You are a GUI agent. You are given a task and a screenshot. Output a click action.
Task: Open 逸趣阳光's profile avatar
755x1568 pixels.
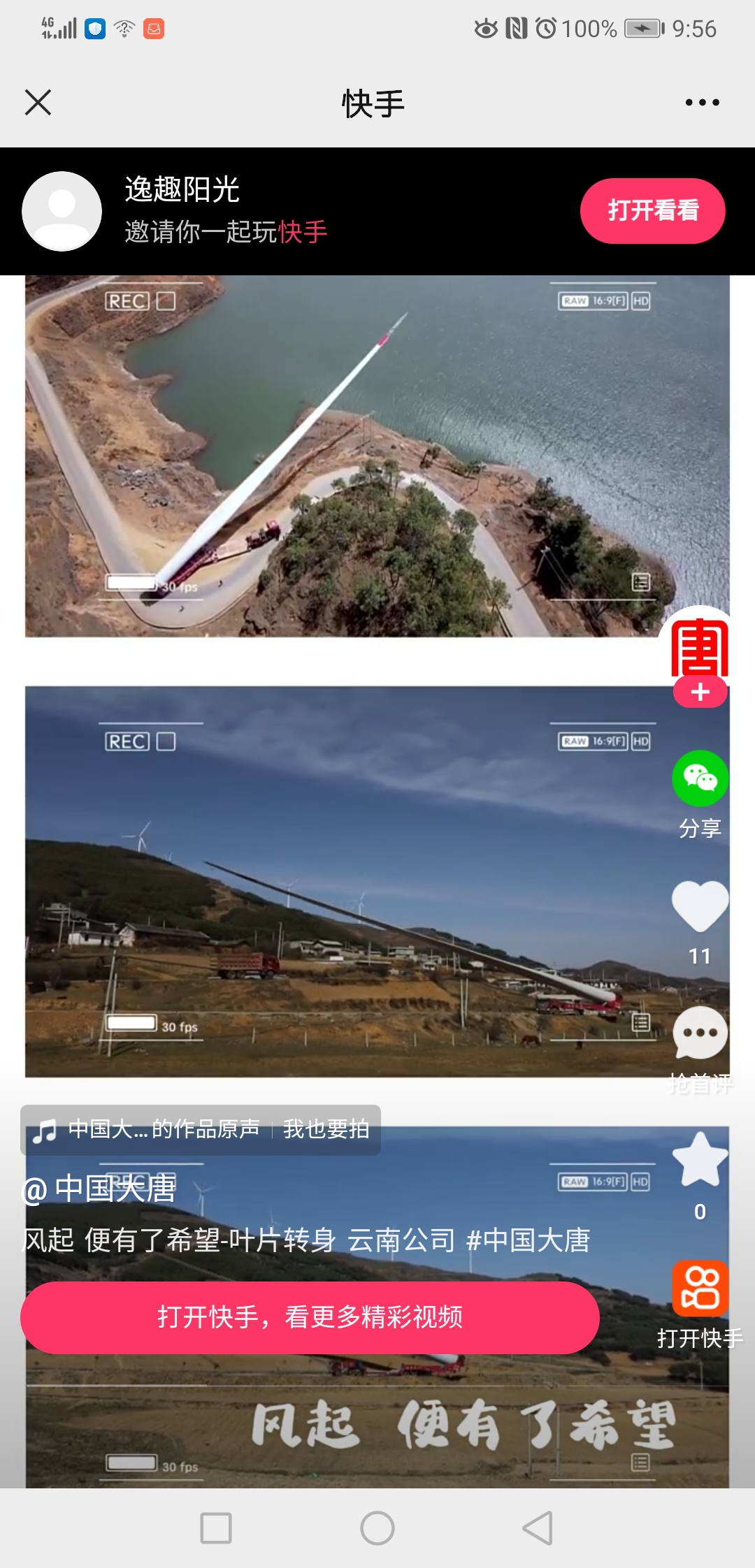point(62,211)
